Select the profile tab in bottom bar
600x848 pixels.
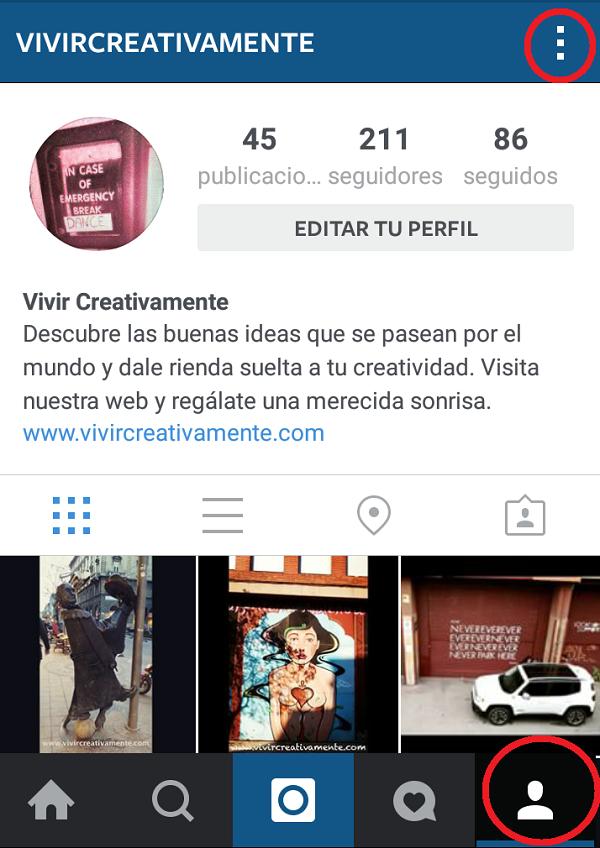click(536, 800)
